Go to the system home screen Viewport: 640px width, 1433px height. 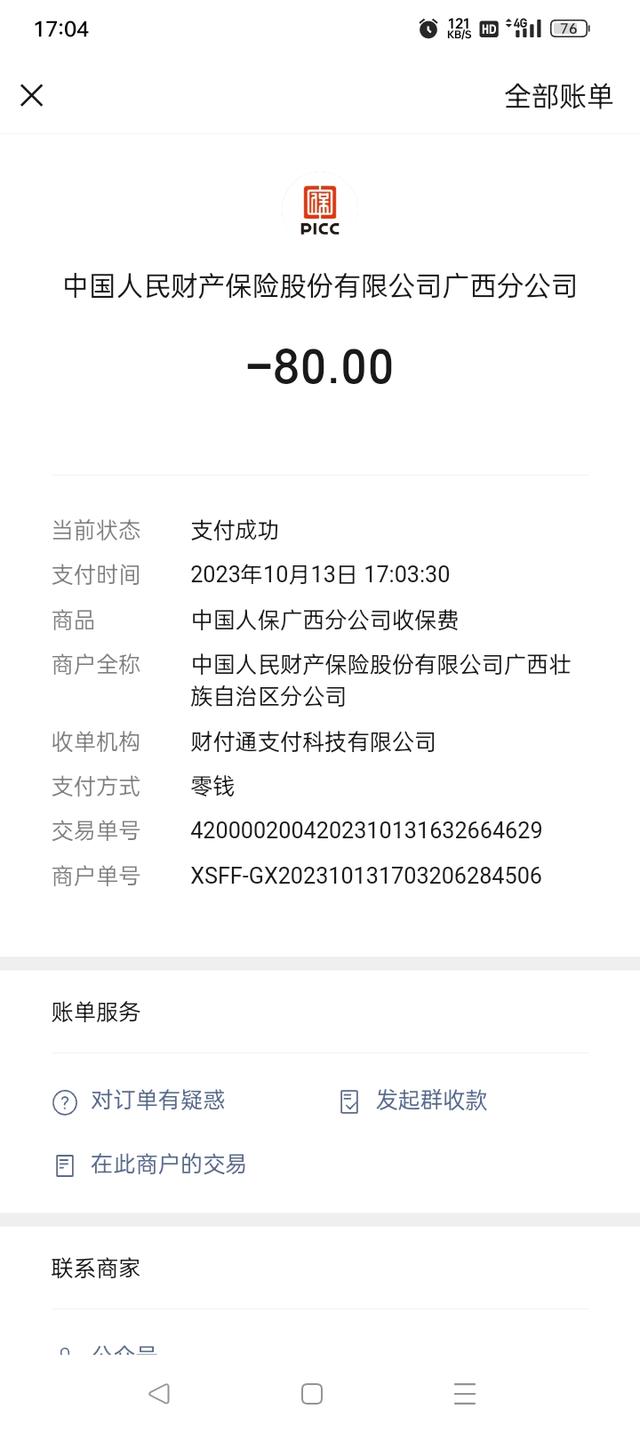(312, 1393)
